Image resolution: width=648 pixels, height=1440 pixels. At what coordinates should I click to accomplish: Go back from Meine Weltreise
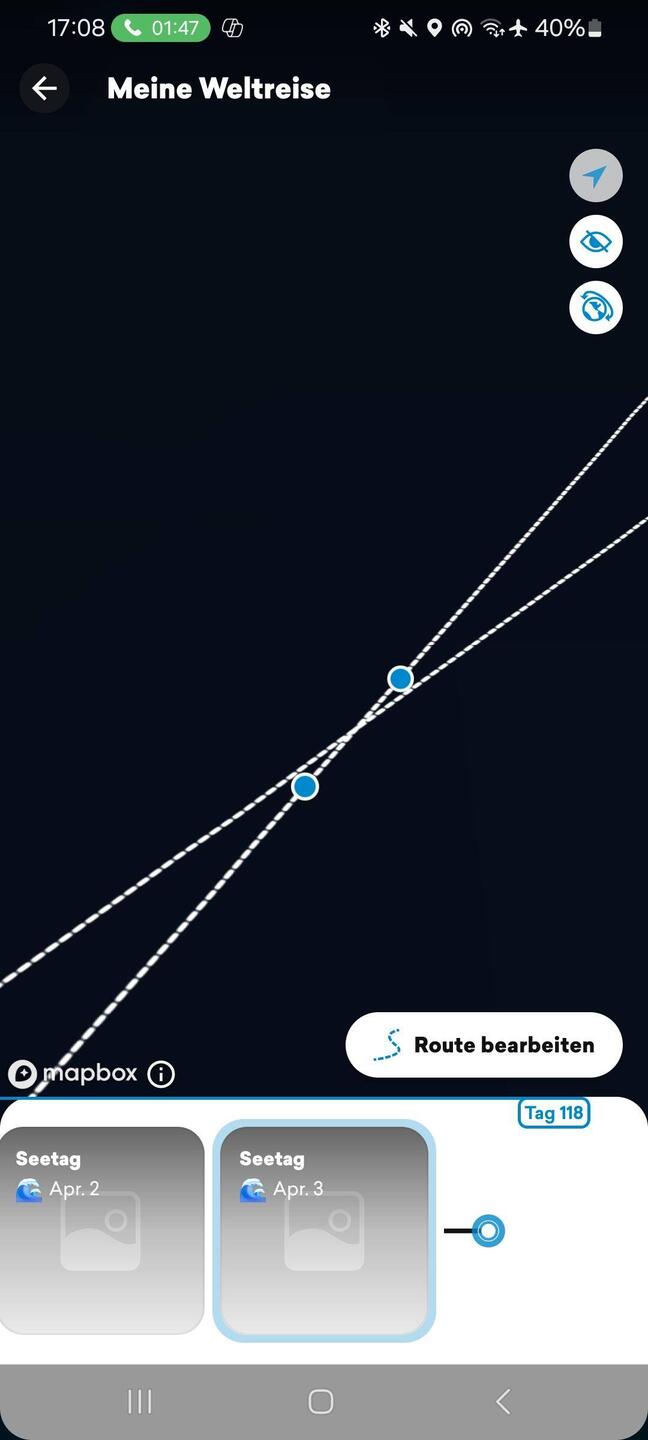click(x=44, y=88)
